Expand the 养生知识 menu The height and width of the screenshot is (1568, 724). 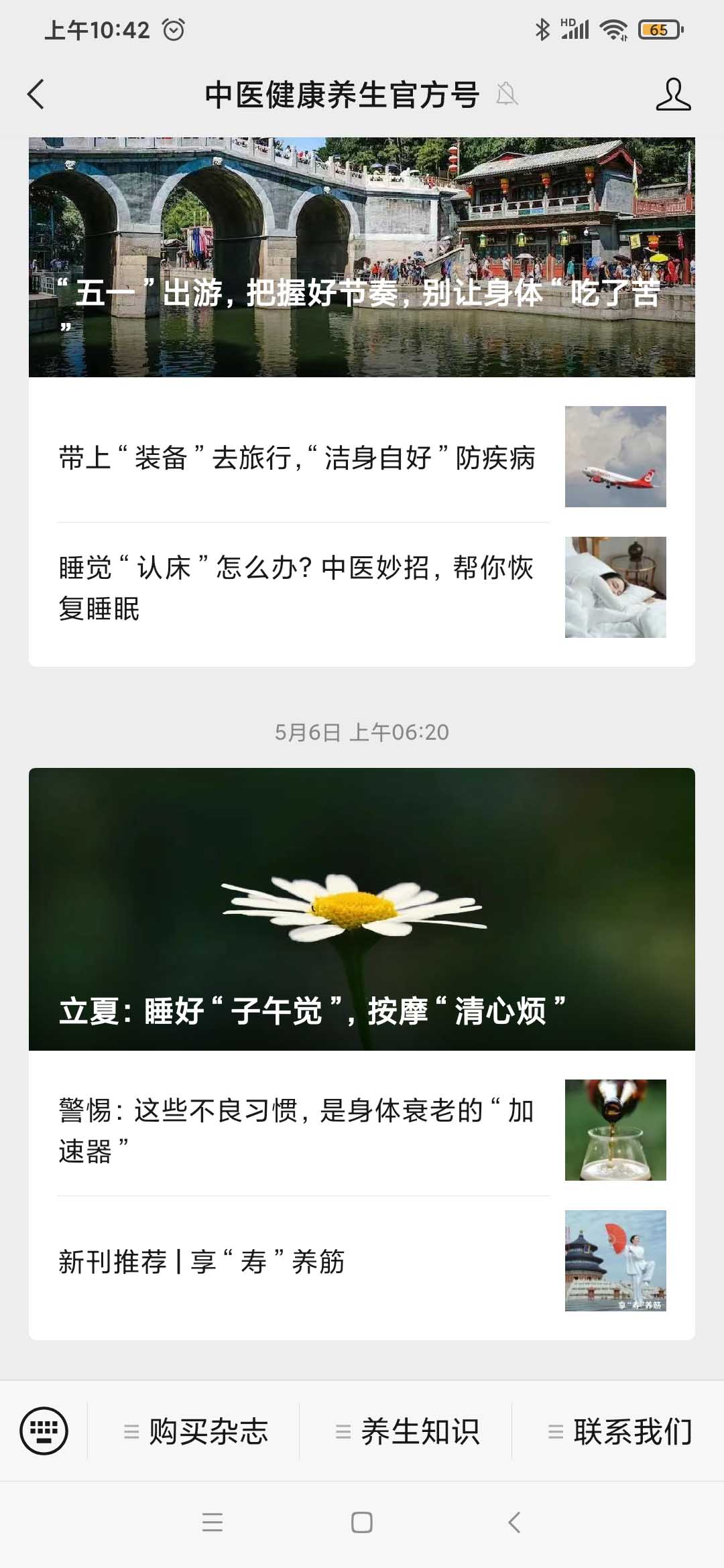408,1431
